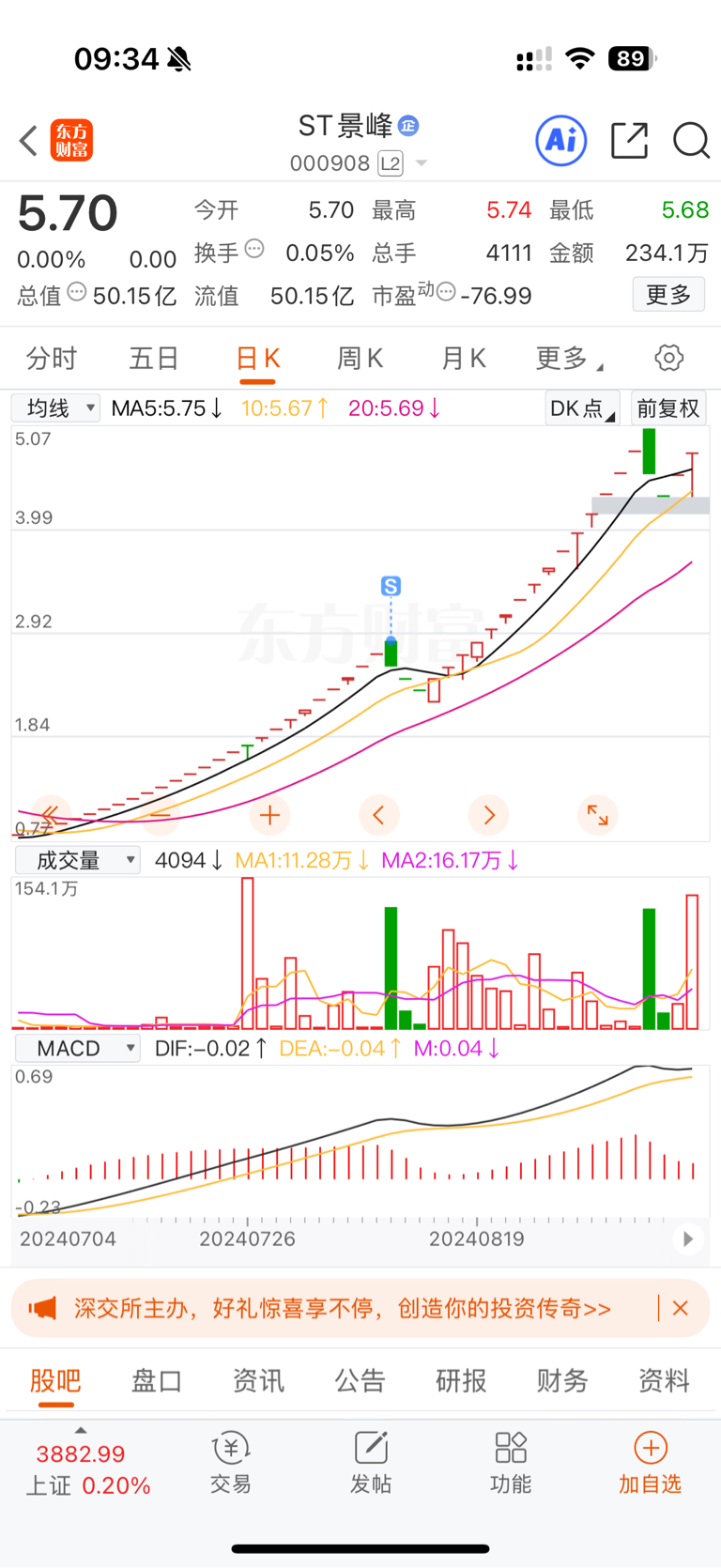Select the 月K chart tab

[463, 358]
